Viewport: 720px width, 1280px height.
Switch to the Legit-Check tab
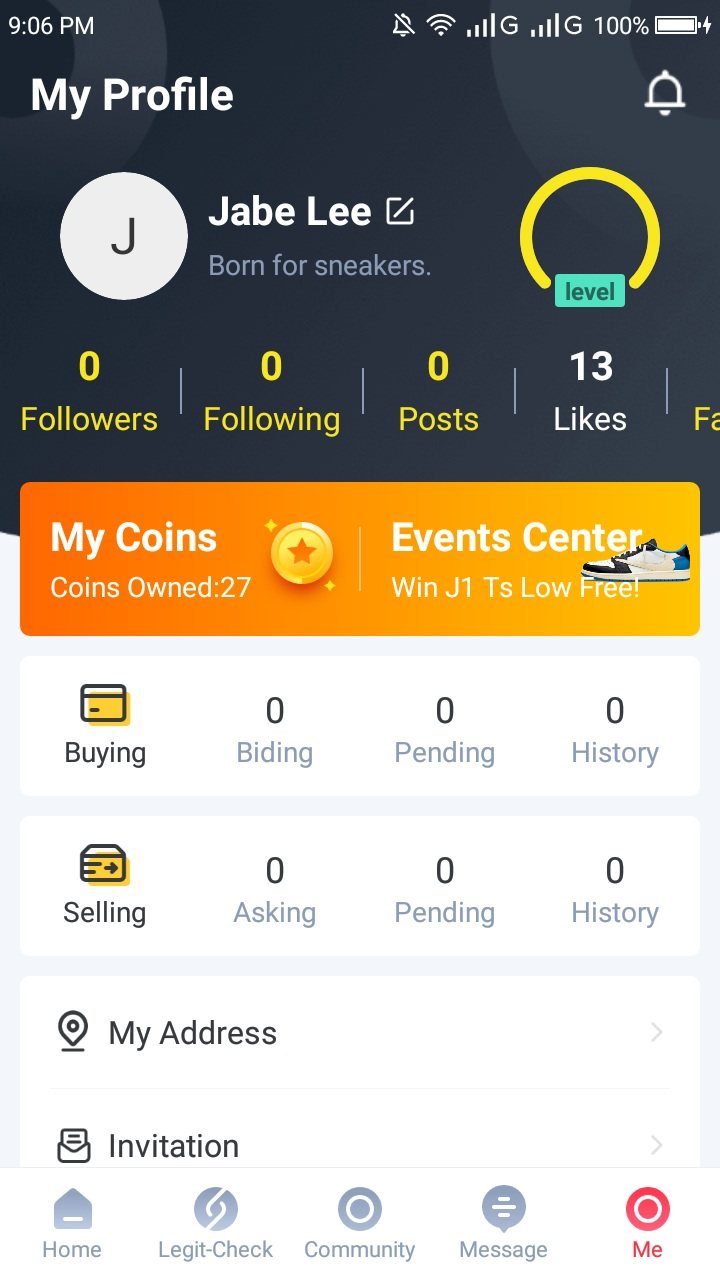(x=216, y=1223)
